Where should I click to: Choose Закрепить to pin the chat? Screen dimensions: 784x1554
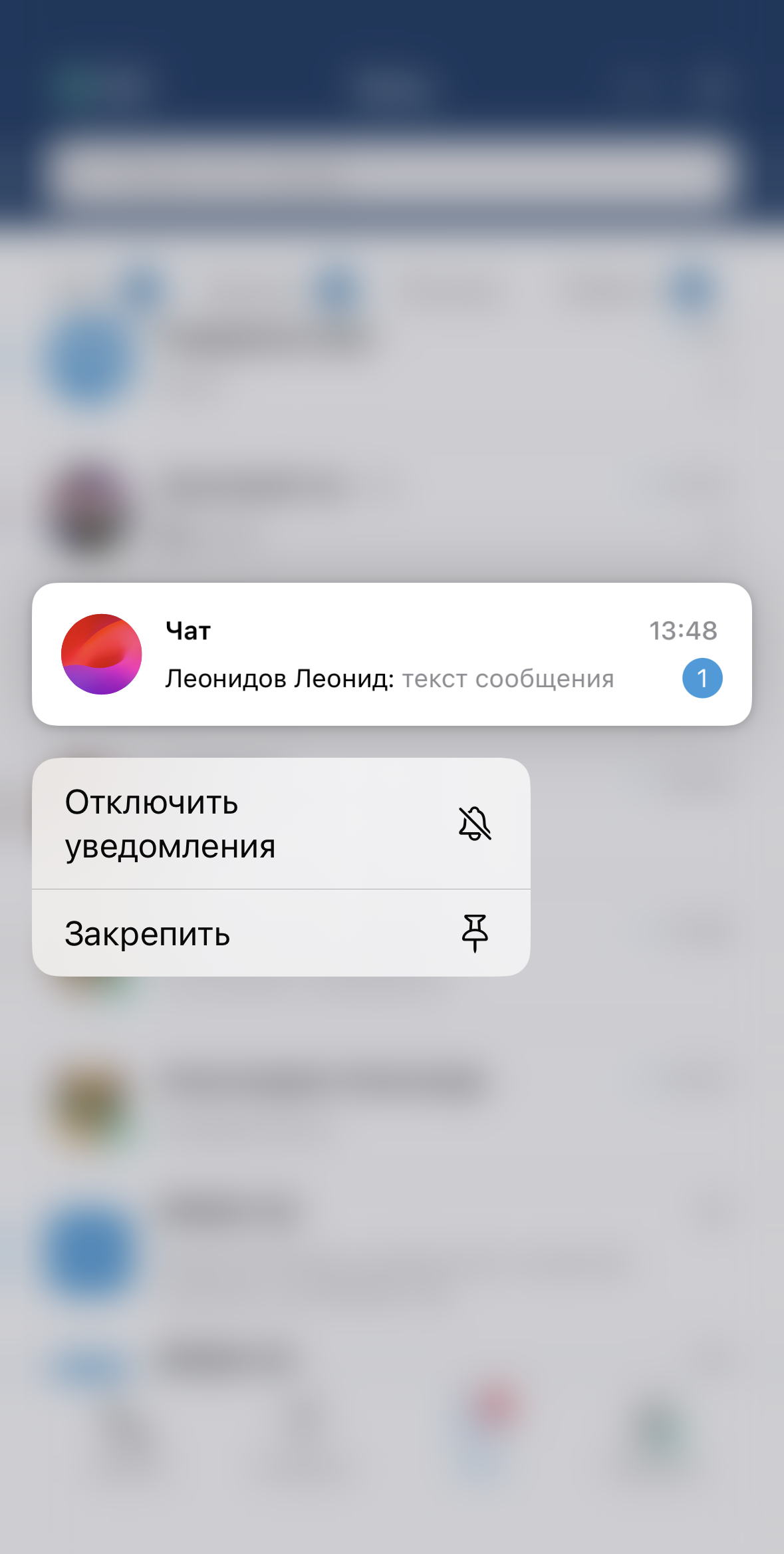tap(281, 933)
